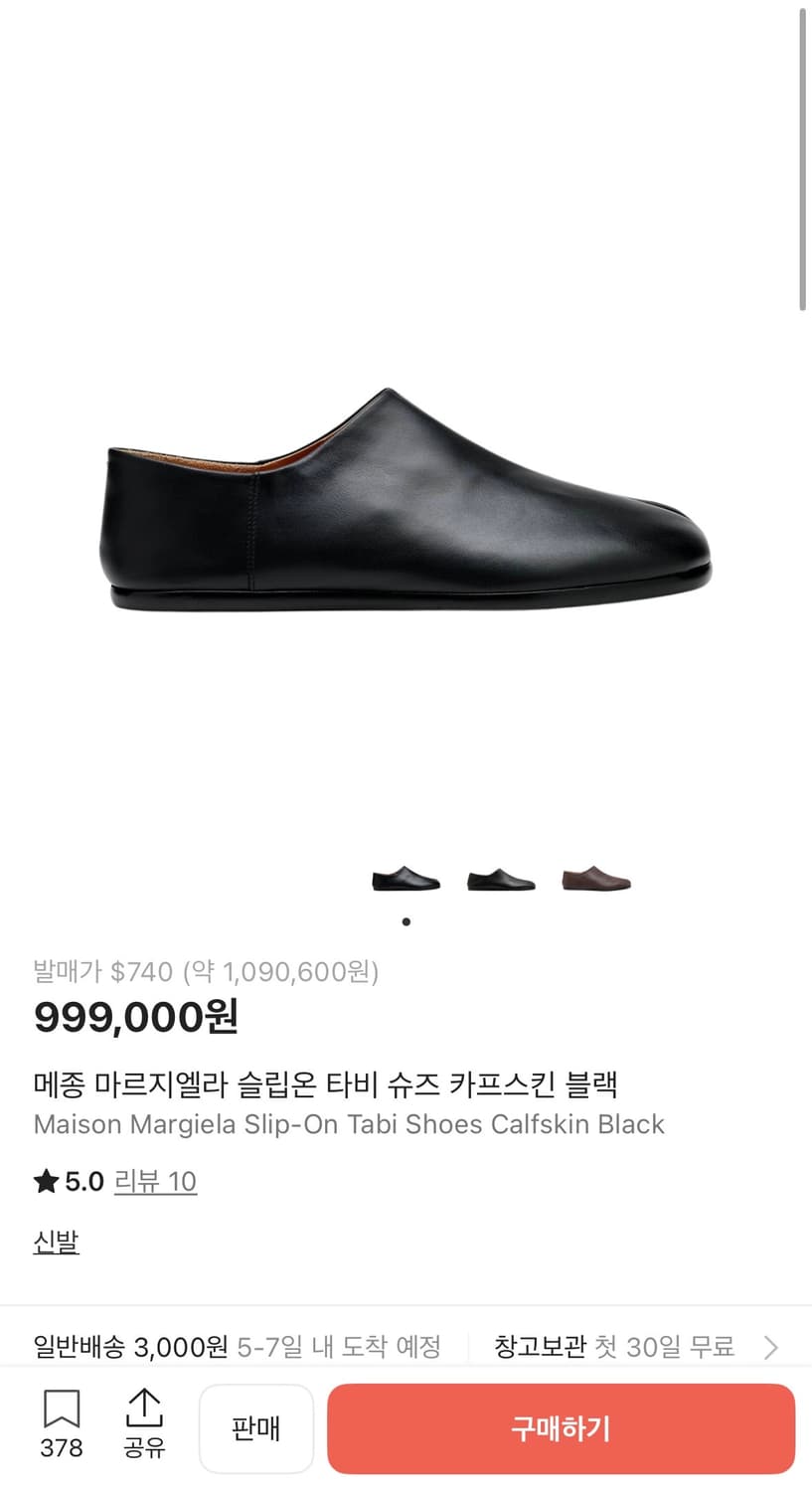Select the first black shoe variant thumbnail

tap(406, 879)
